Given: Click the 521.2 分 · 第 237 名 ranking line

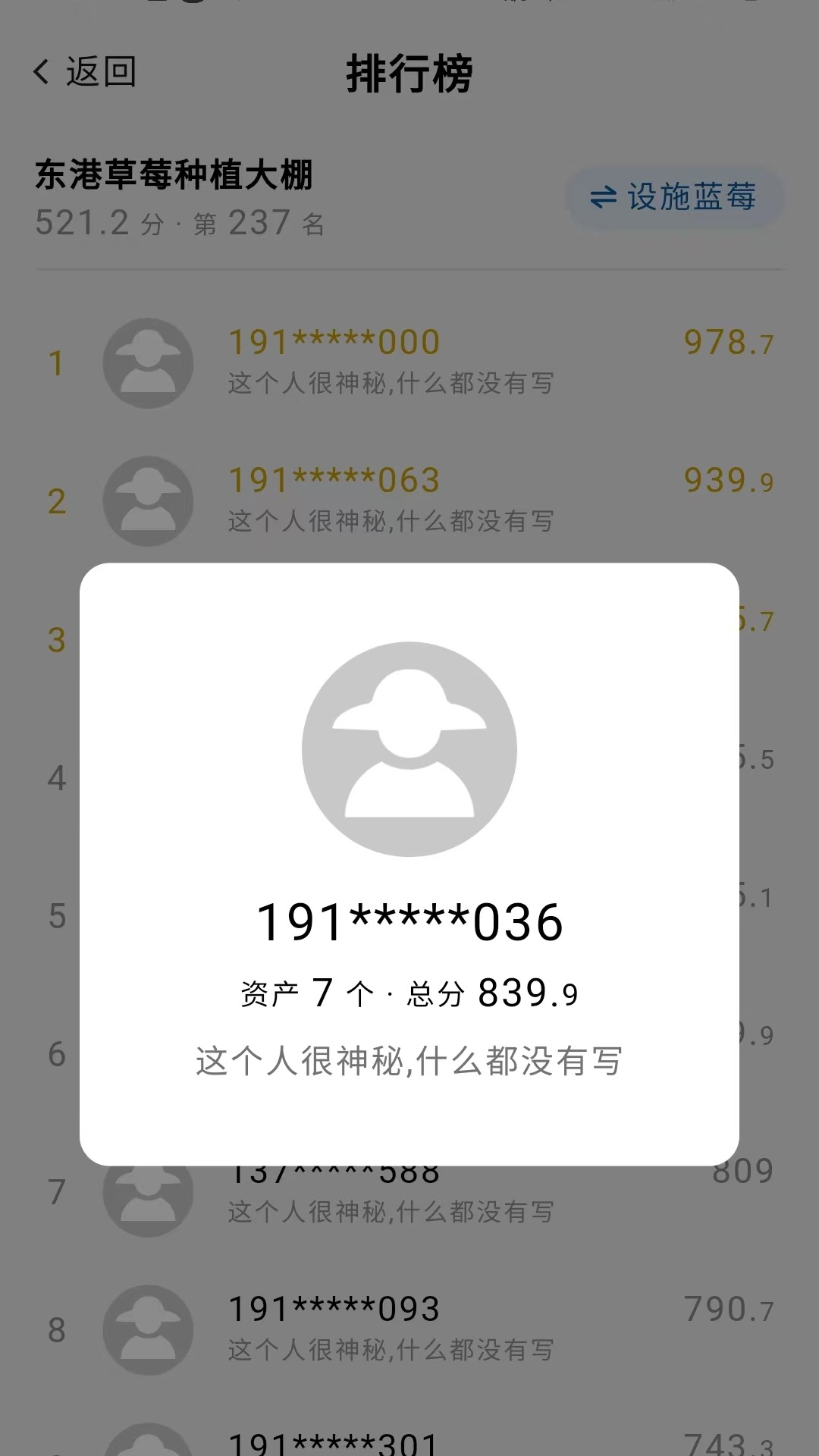Looking at the screenshot, I should pyautogui.click(x=178, y=224).
